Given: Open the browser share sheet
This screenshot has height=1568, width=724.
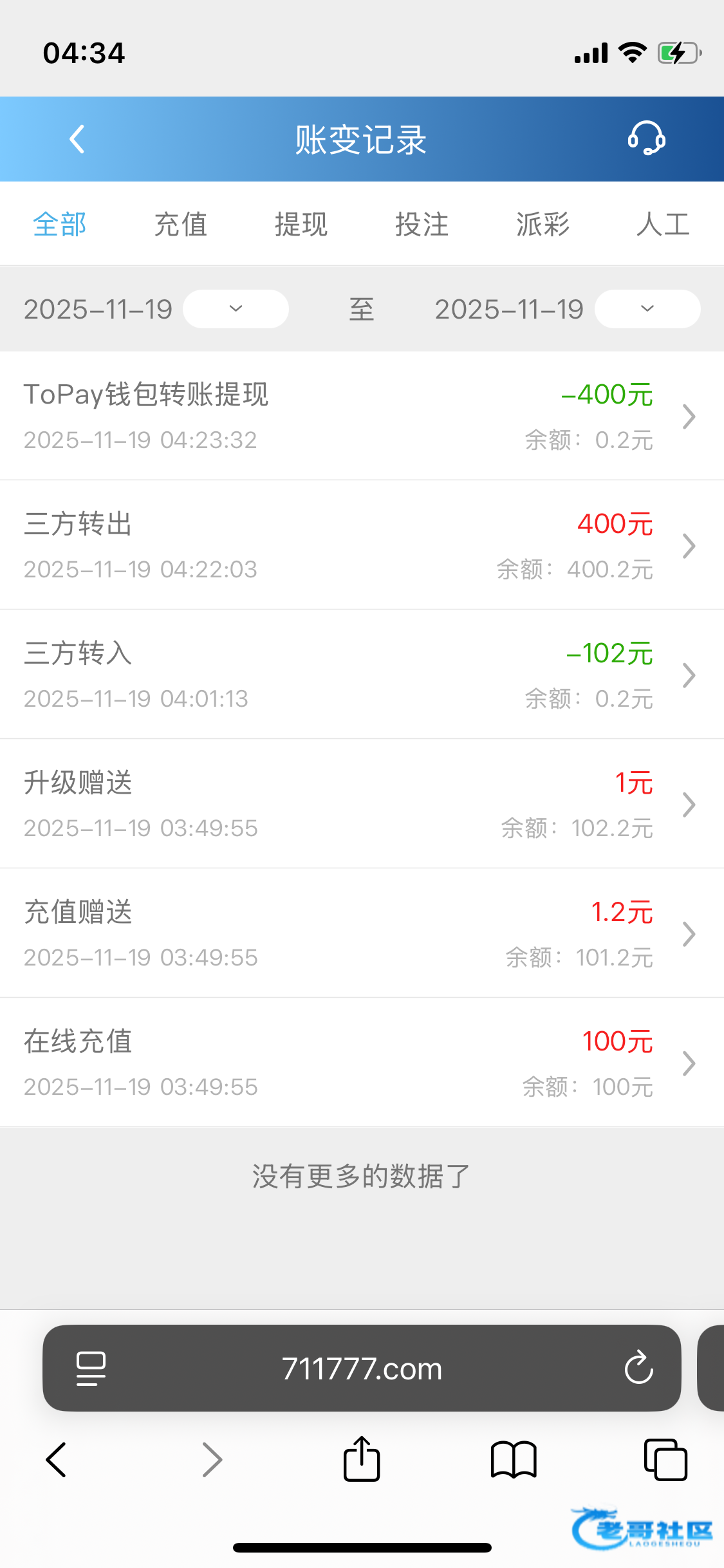Looking at the screenshot, I should 362,1459.
